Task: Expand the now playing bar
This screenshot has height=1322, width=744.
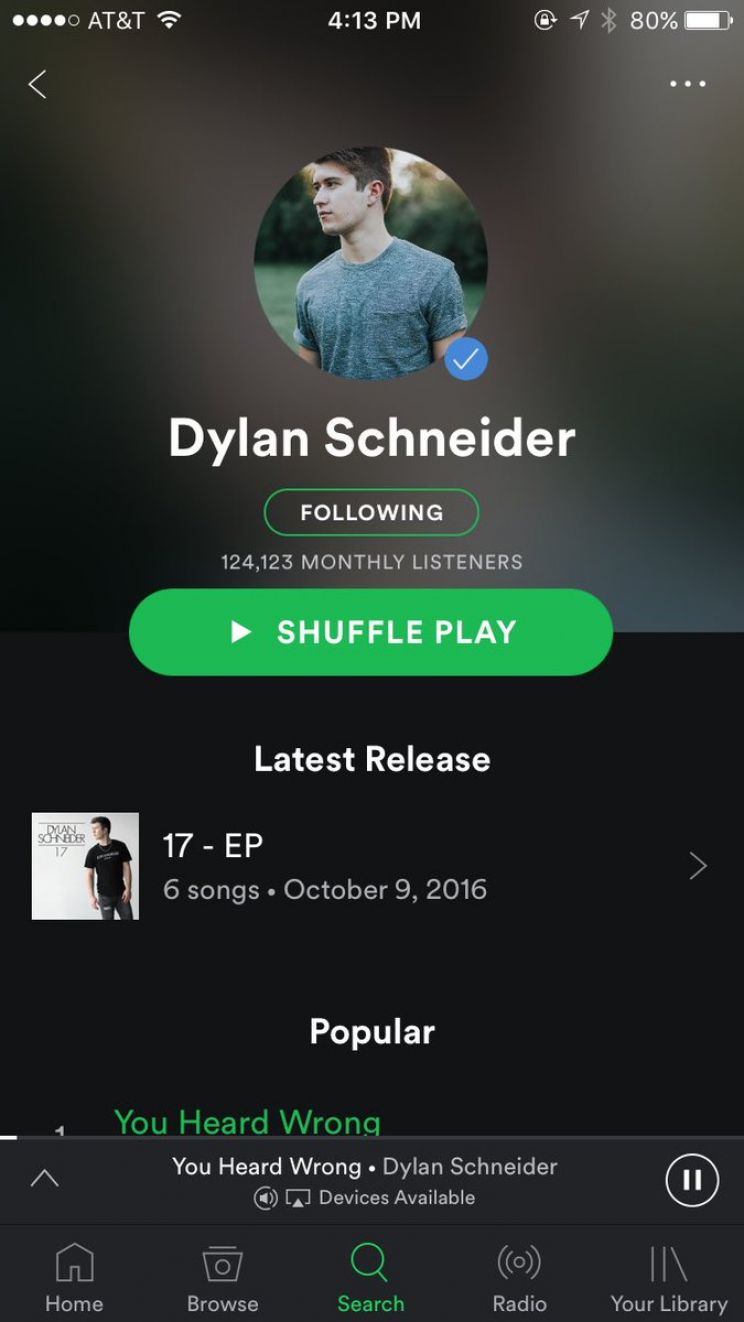Action: tap(45, 1179)
